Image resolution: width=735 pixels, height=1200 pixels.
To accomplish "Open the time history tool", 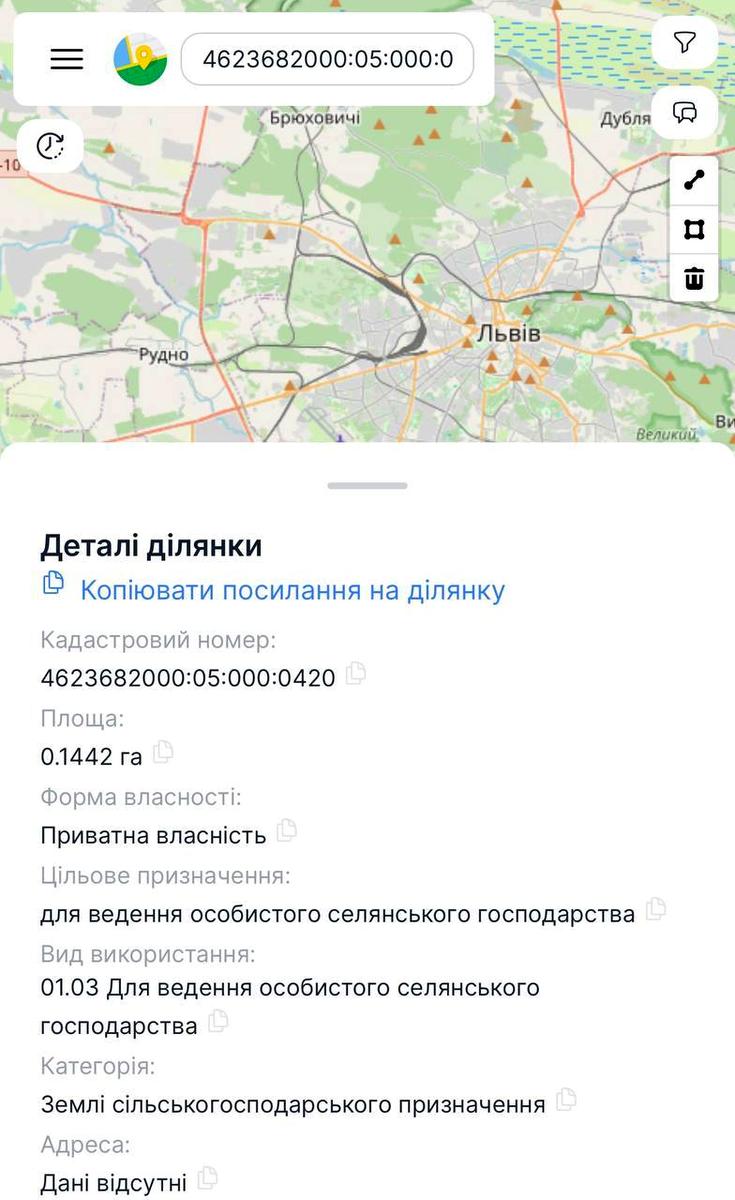I will [x=50, y=146].
